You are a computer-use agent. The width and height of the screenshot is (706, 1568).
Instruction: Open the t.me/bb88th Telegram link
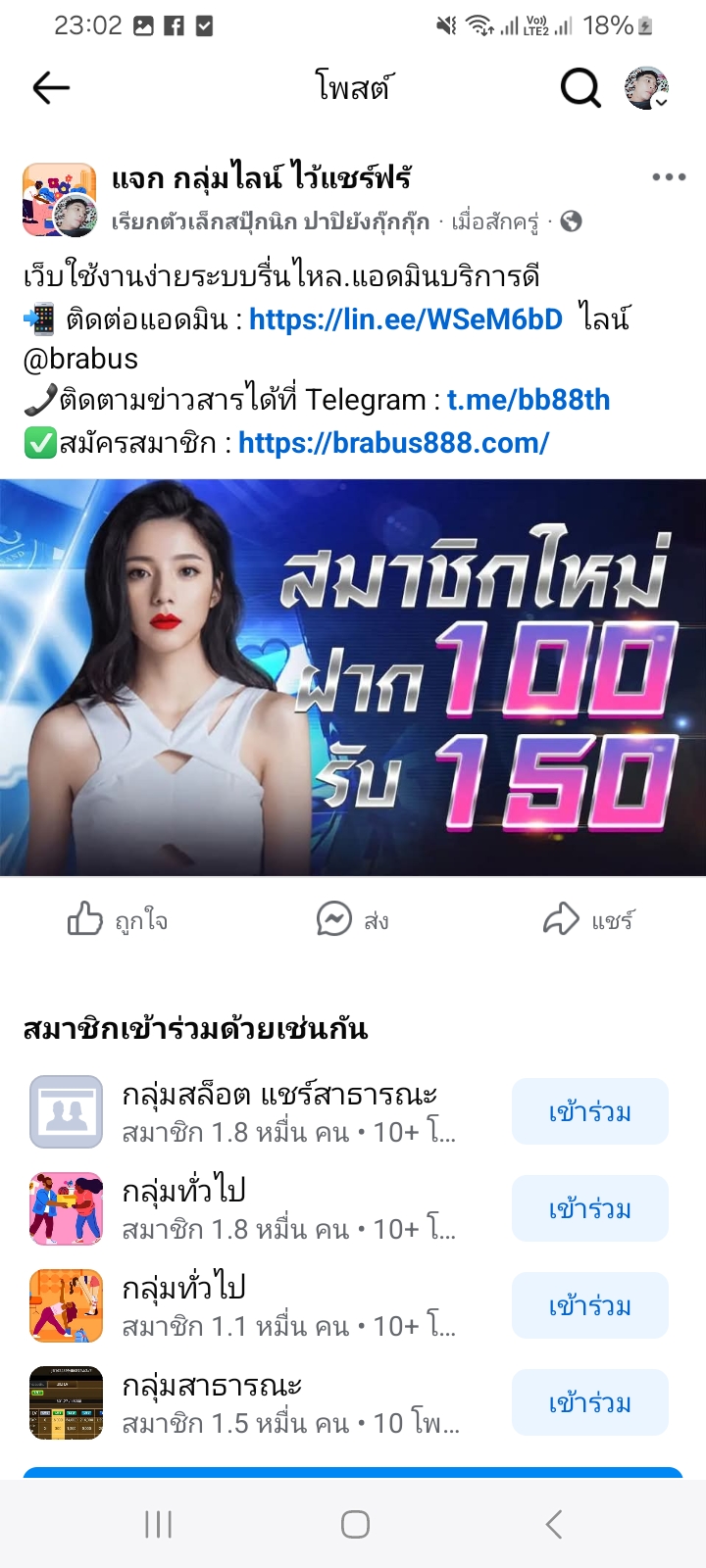[x=529, y=400]
